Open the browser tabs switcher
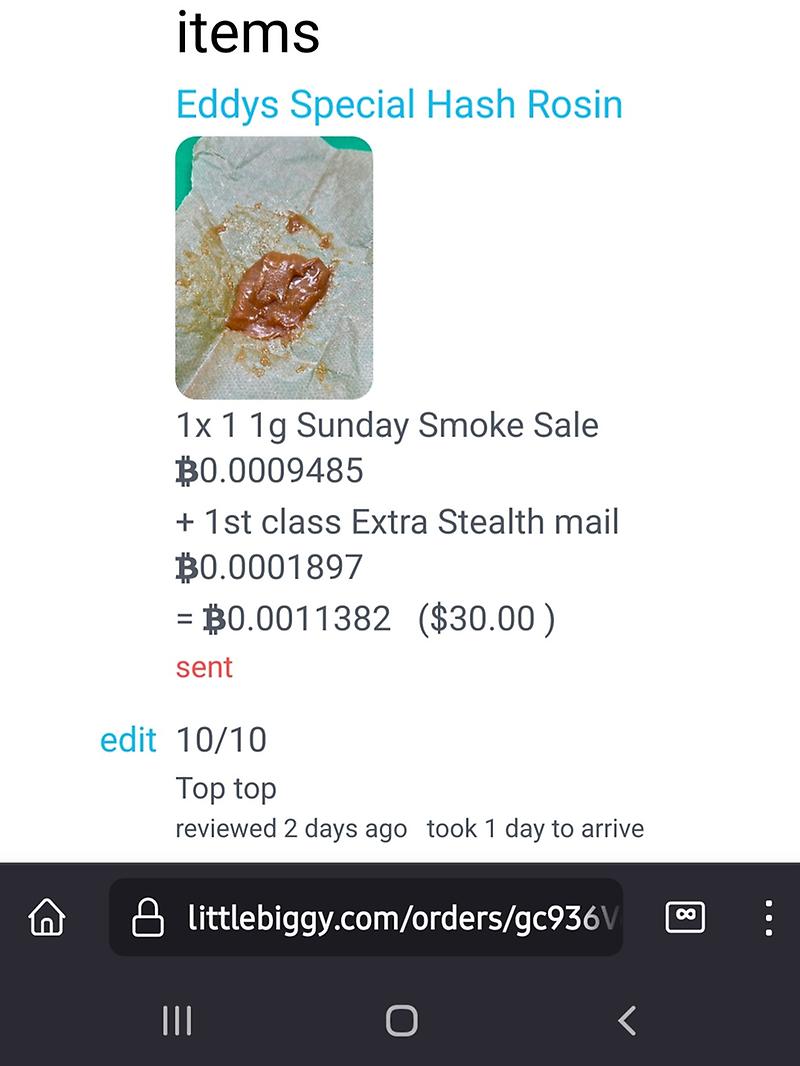This screenshot has height=1066, width=800. [685, 916]
